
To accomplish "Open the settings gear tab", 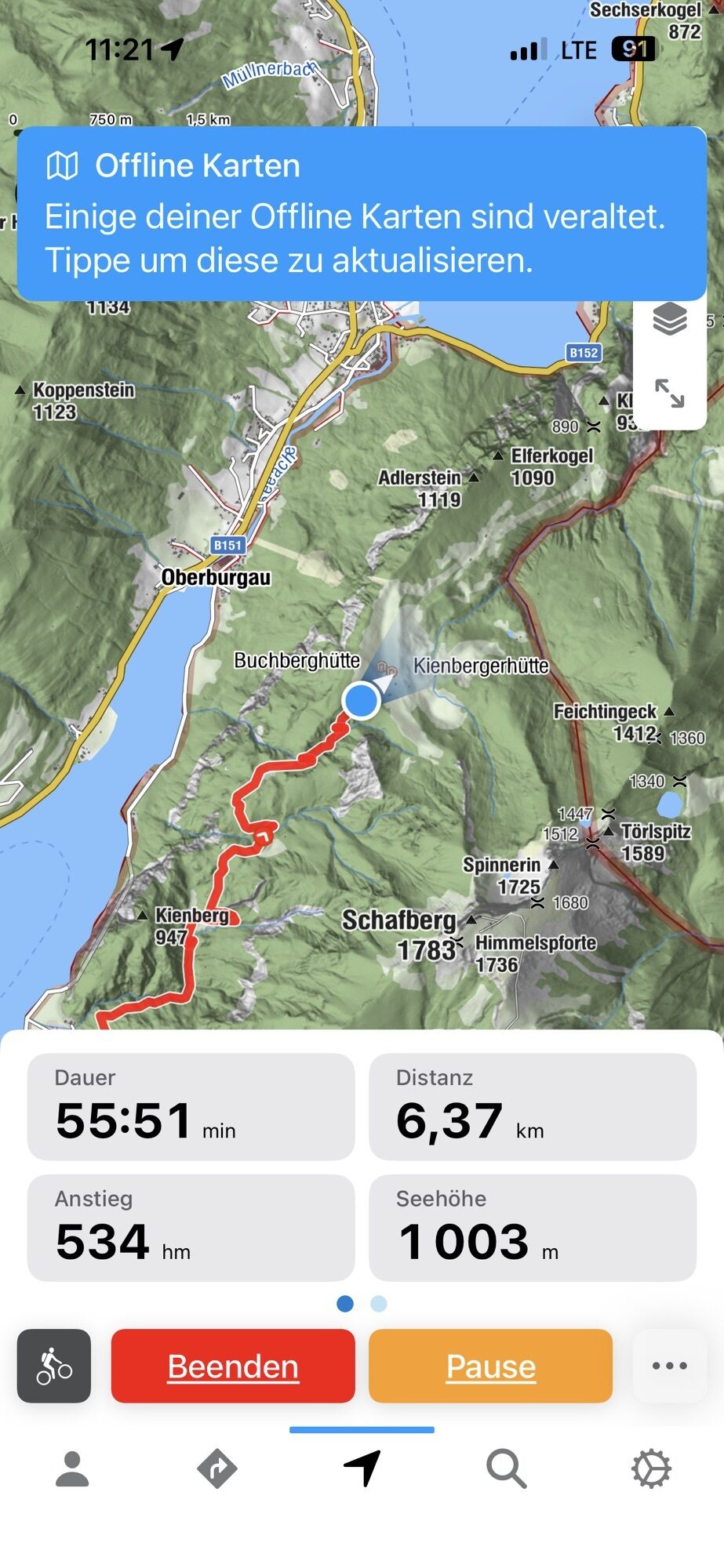I will click(651, 1469).
